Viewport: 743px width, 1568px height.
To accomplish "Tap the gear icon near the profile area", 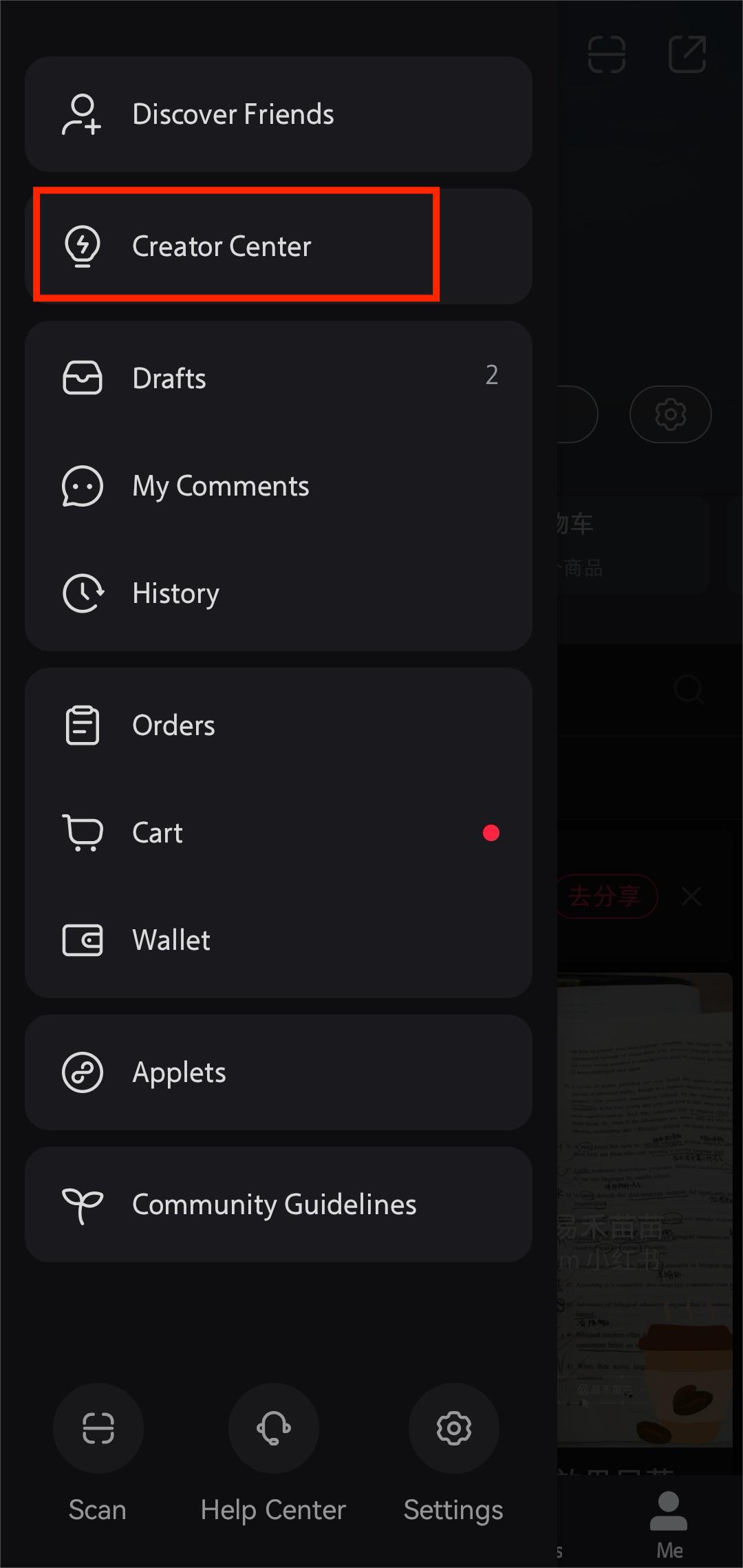I will pyautogui.click(x=670, y=414).
